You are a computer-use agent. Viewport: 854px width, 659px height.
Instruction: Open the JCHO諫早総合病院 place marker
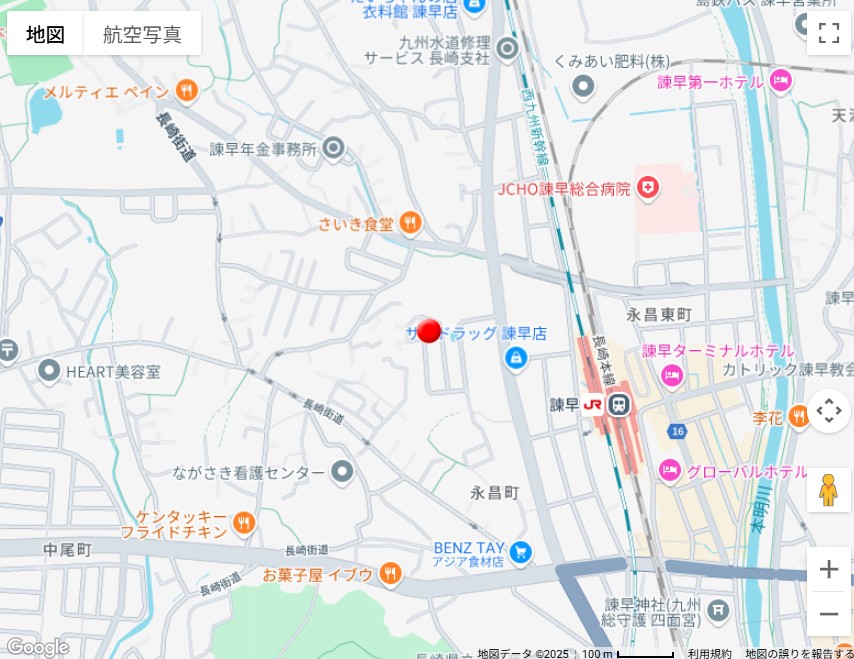click(649, 187)
